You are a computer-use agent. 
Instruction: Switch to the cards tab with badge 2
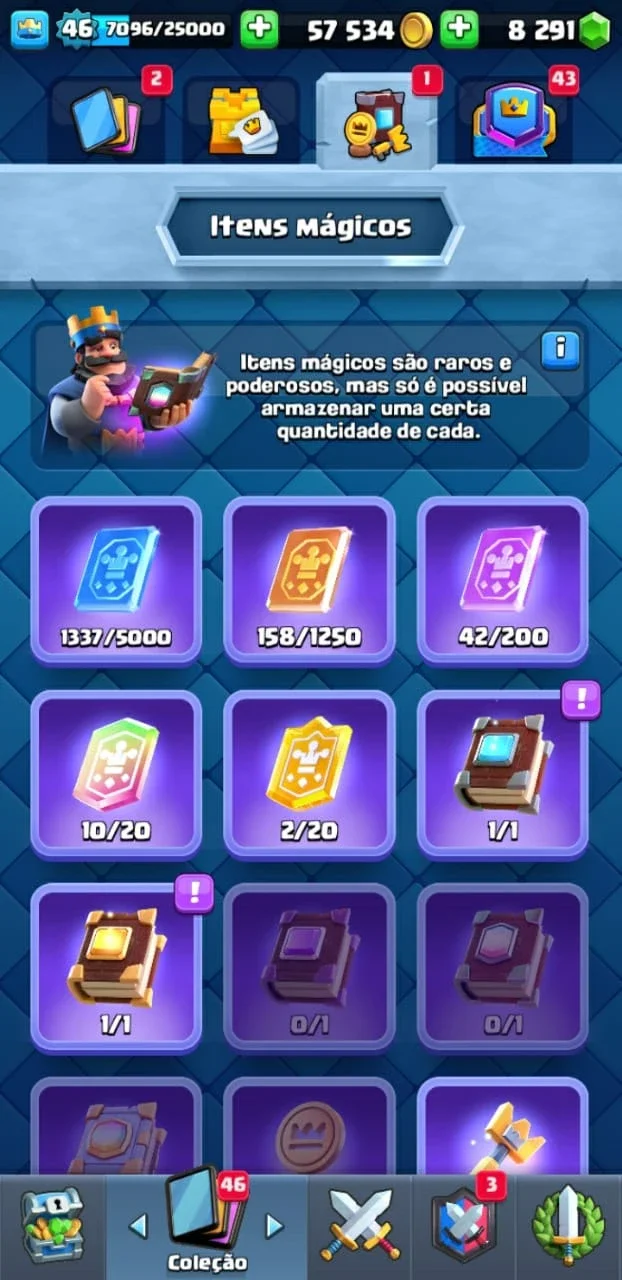click(x=106, y=119)
